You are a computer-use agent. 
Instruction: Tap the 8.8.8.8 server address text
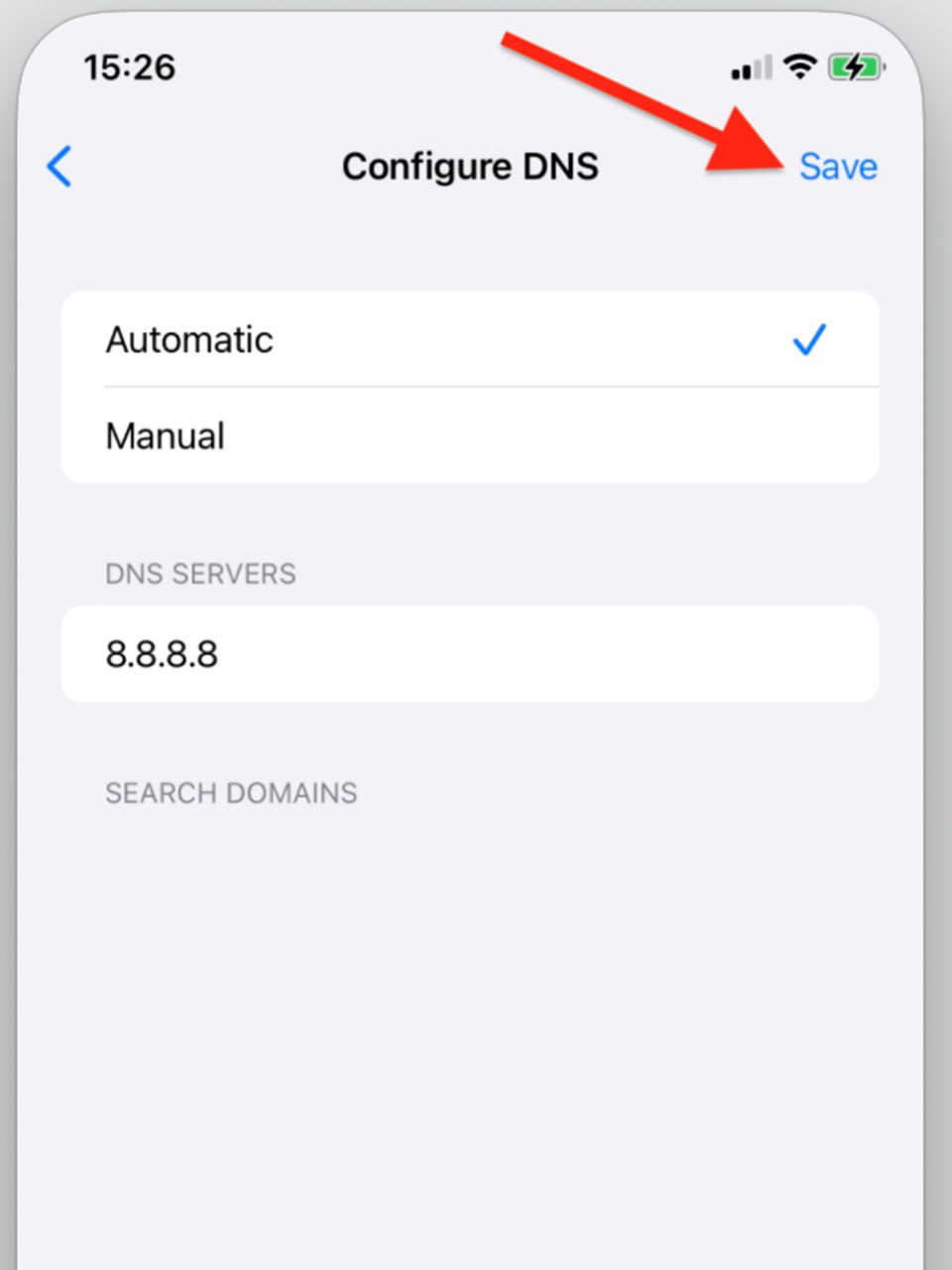click(162, 654)
